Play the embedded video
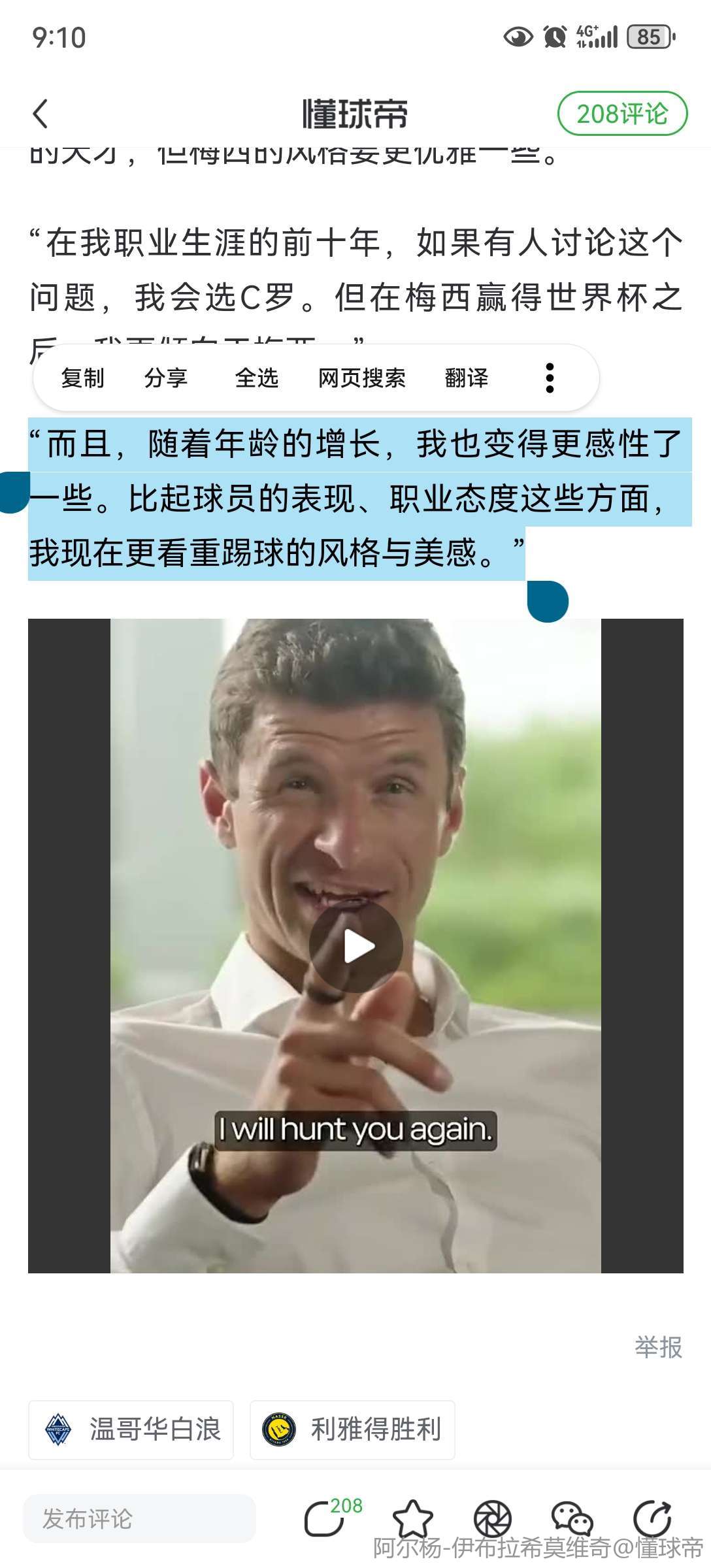This screenshot has width=711, height=1568. click(355, 946)
